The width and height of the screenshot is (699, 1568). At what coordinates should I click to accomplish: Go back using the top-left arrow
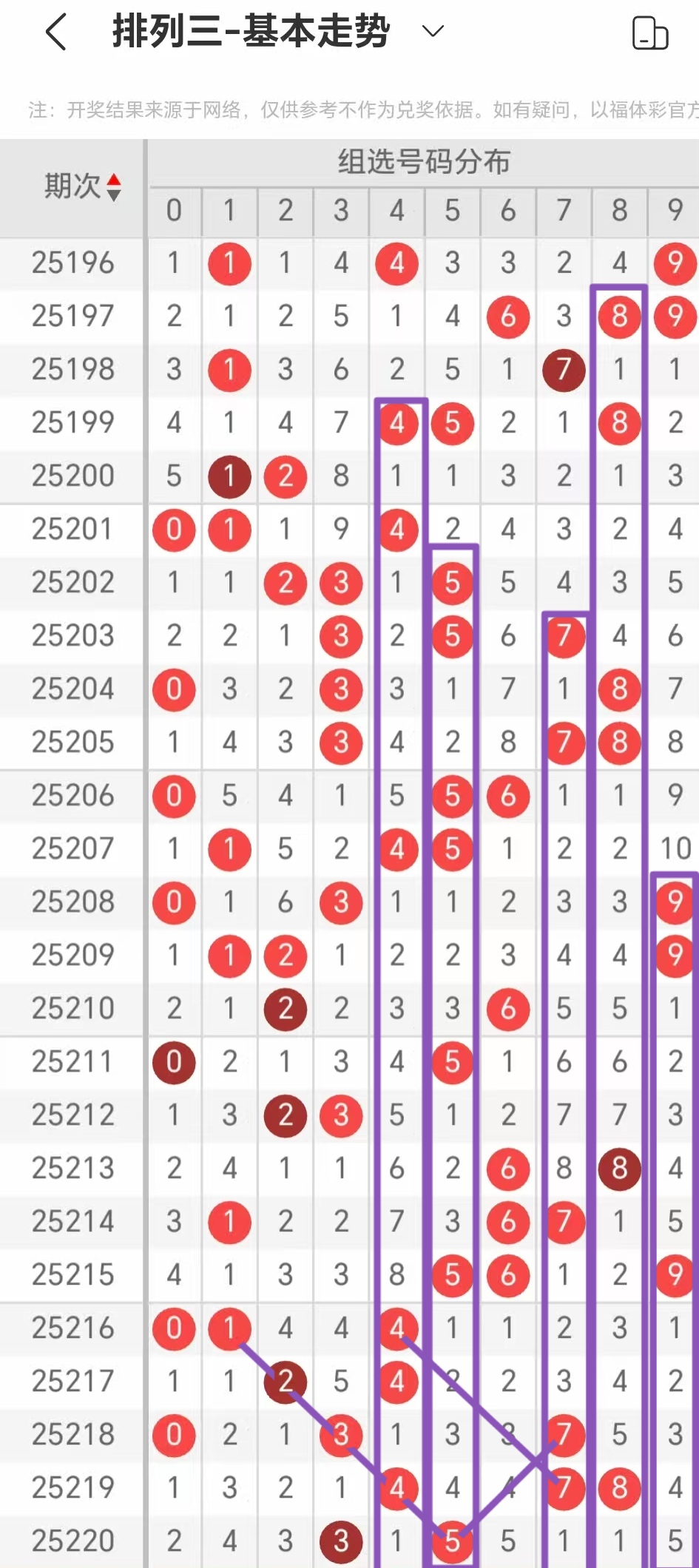click(x=56, y=33)
